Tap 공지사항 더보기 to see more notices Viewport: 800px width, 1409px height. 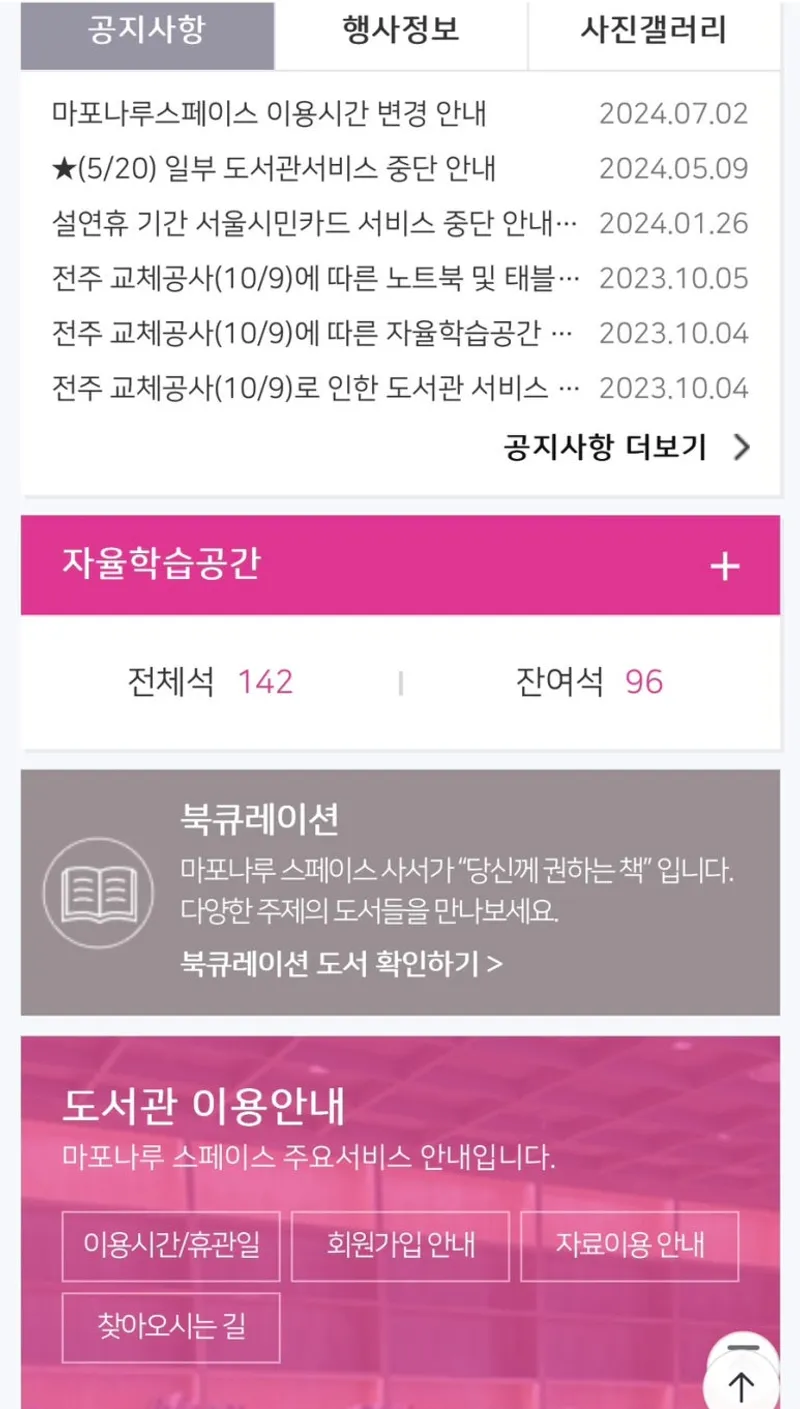626,447
